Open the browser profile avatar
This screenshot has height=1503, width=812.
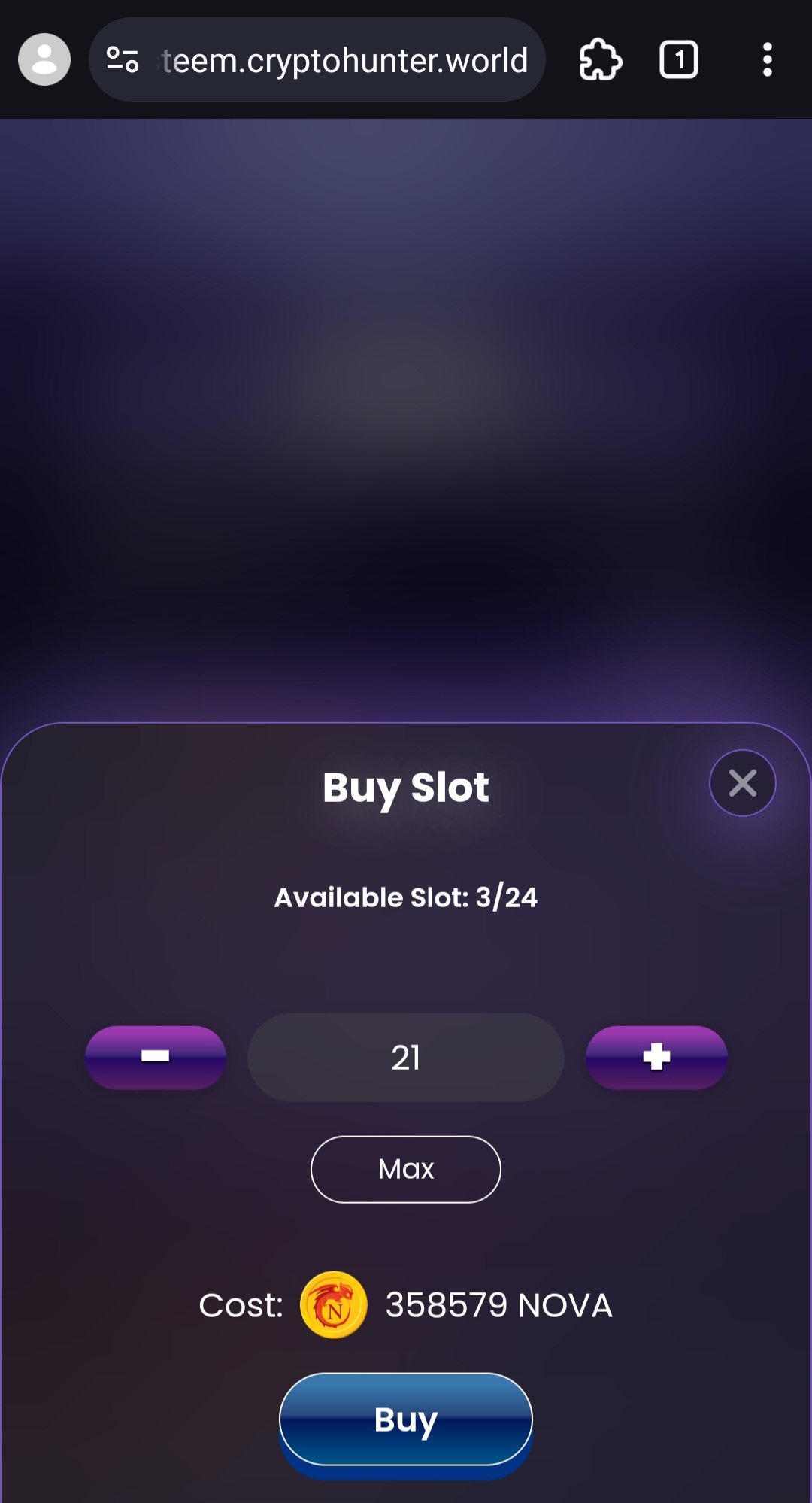44,60
